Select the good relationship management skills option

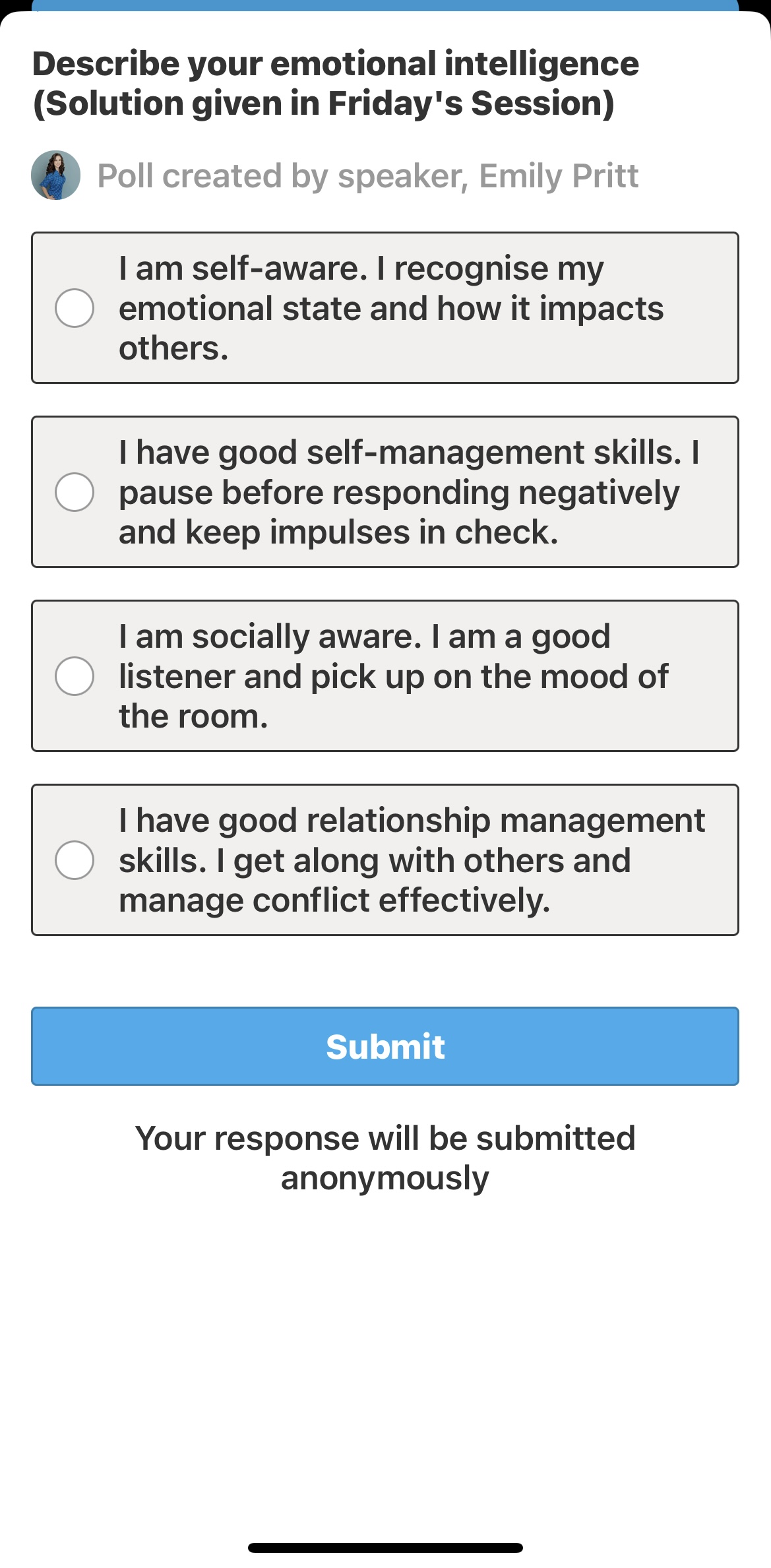(x=75, y=860)
